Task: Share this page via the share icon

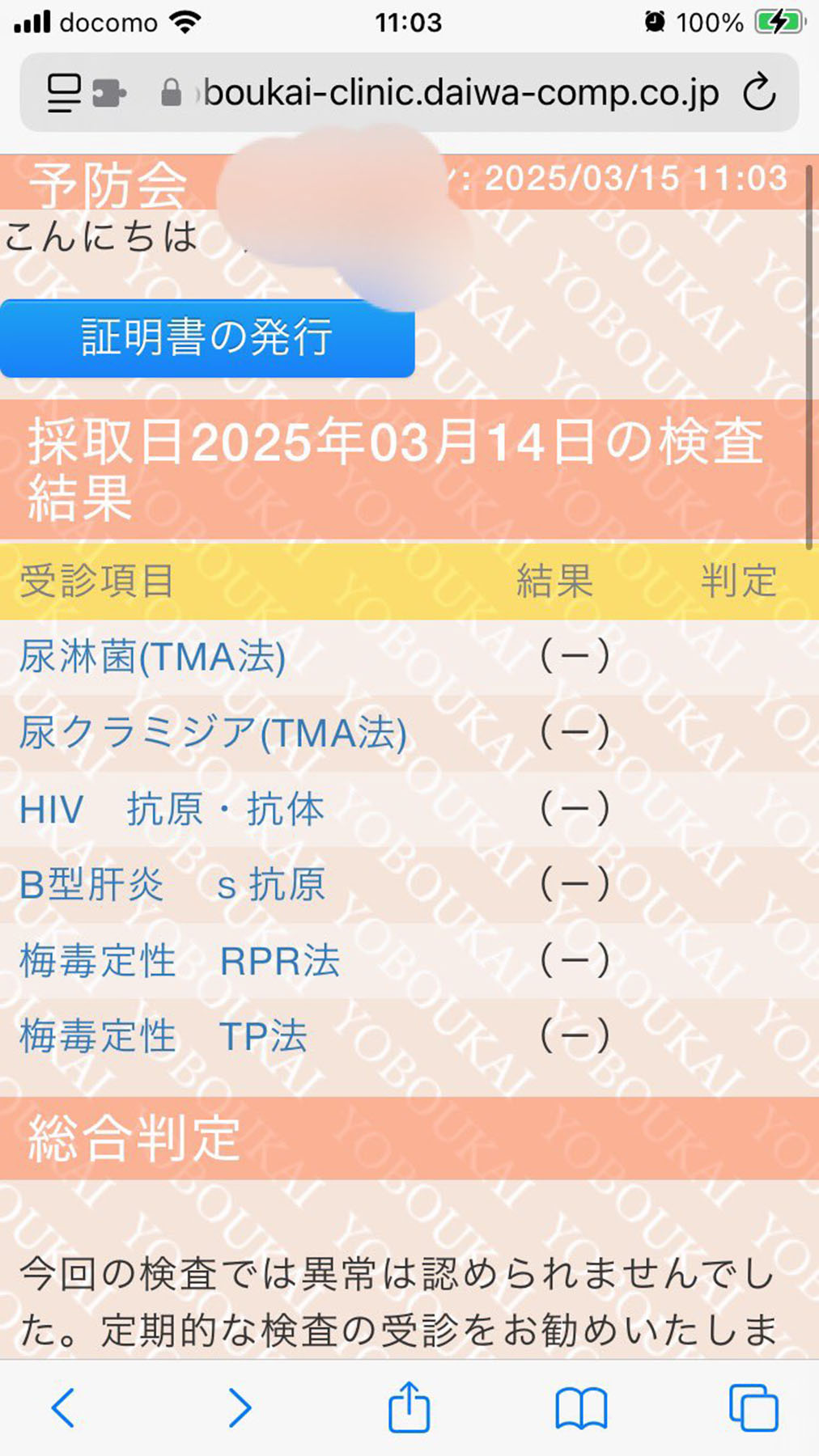Action: click(x=409, y=1407)
